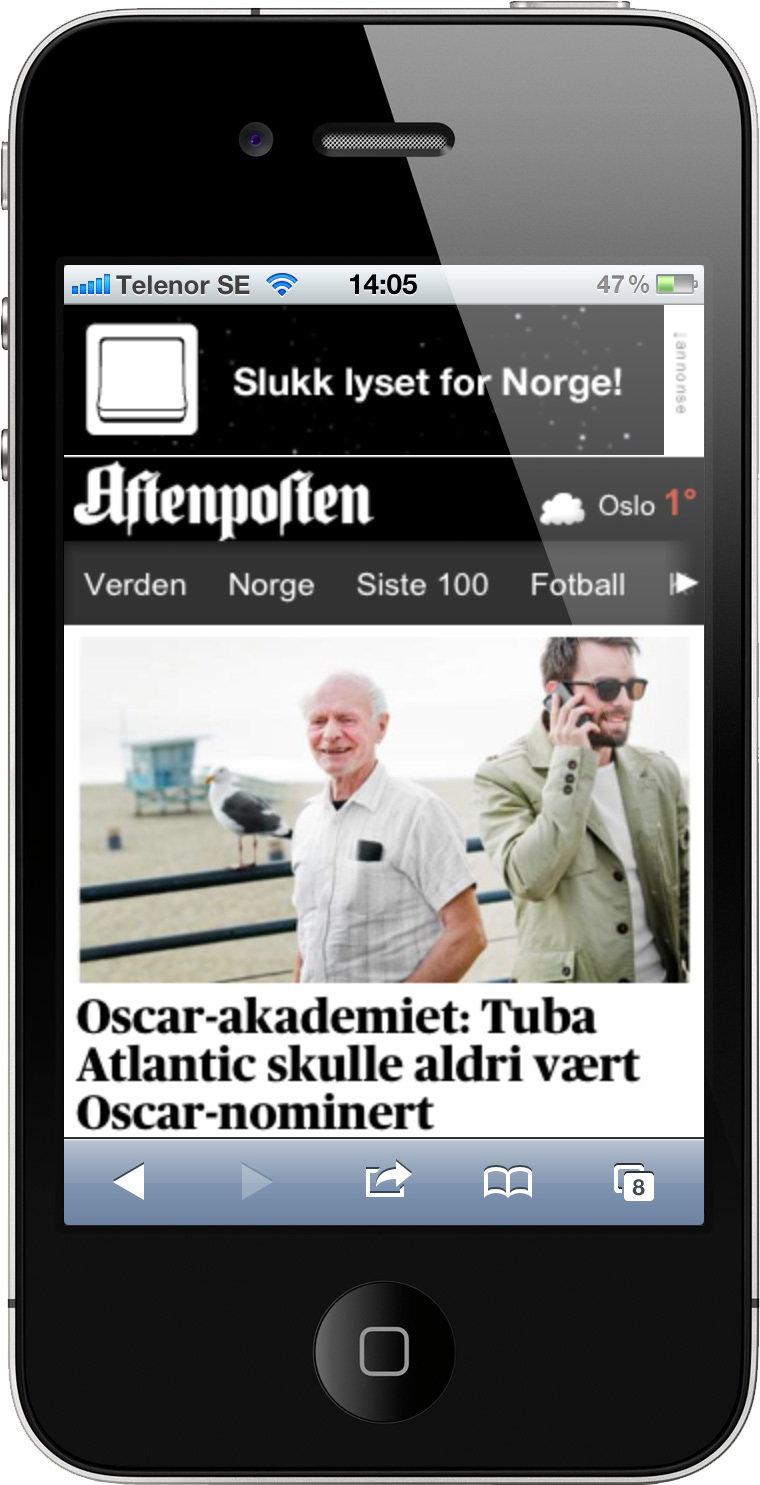Screen dimensions: 760x1485
Task: Open the share action menu
Action: click(388, 1179)
